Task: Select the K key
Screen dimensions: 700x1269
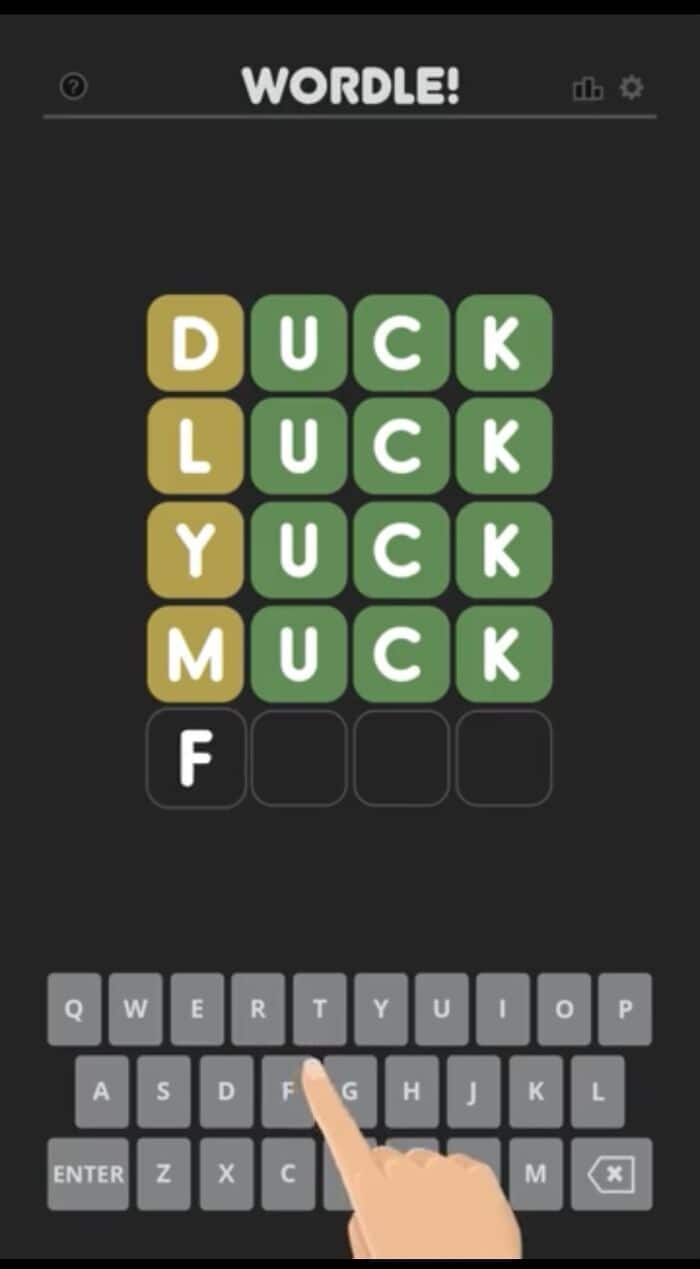Action: (x=535, y=1092)
